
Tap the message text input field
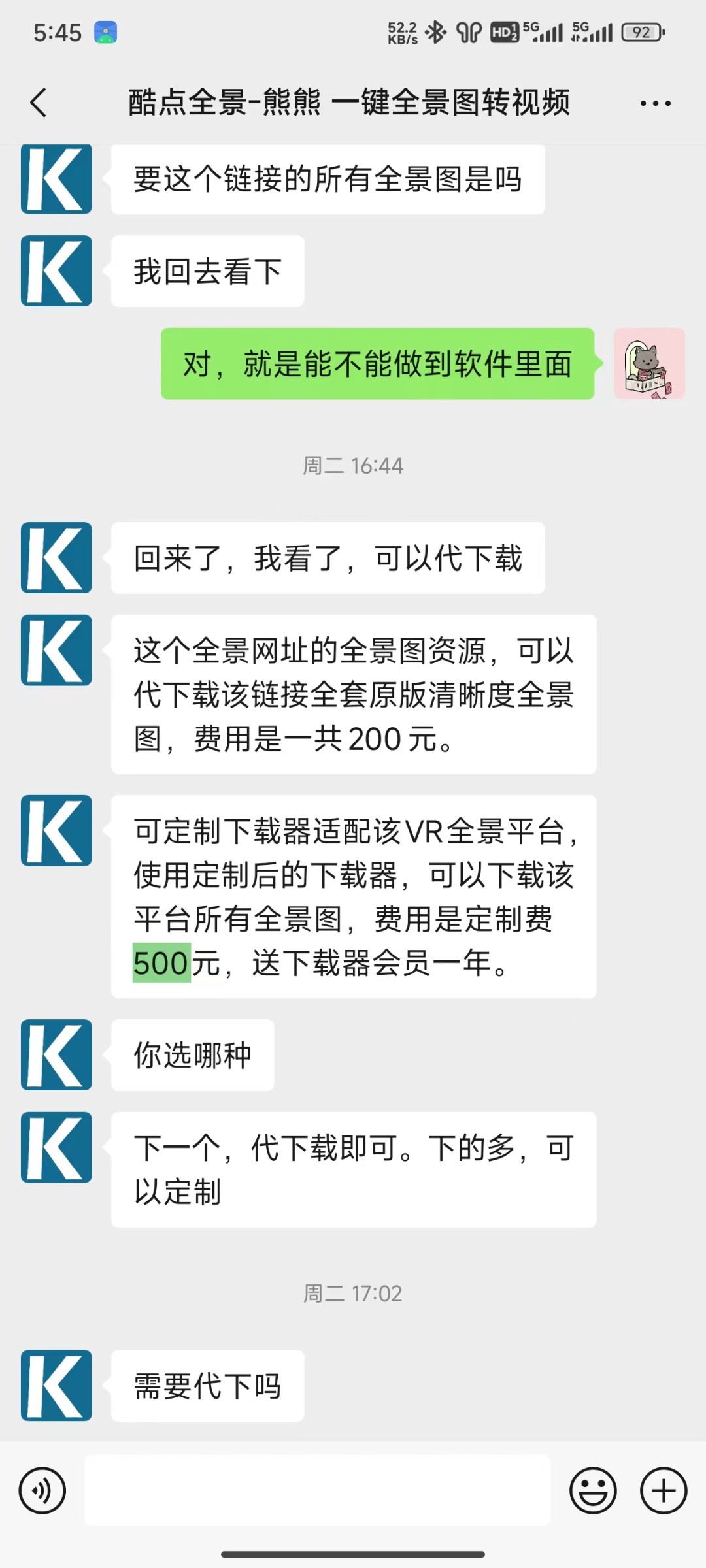[318, 1491]
